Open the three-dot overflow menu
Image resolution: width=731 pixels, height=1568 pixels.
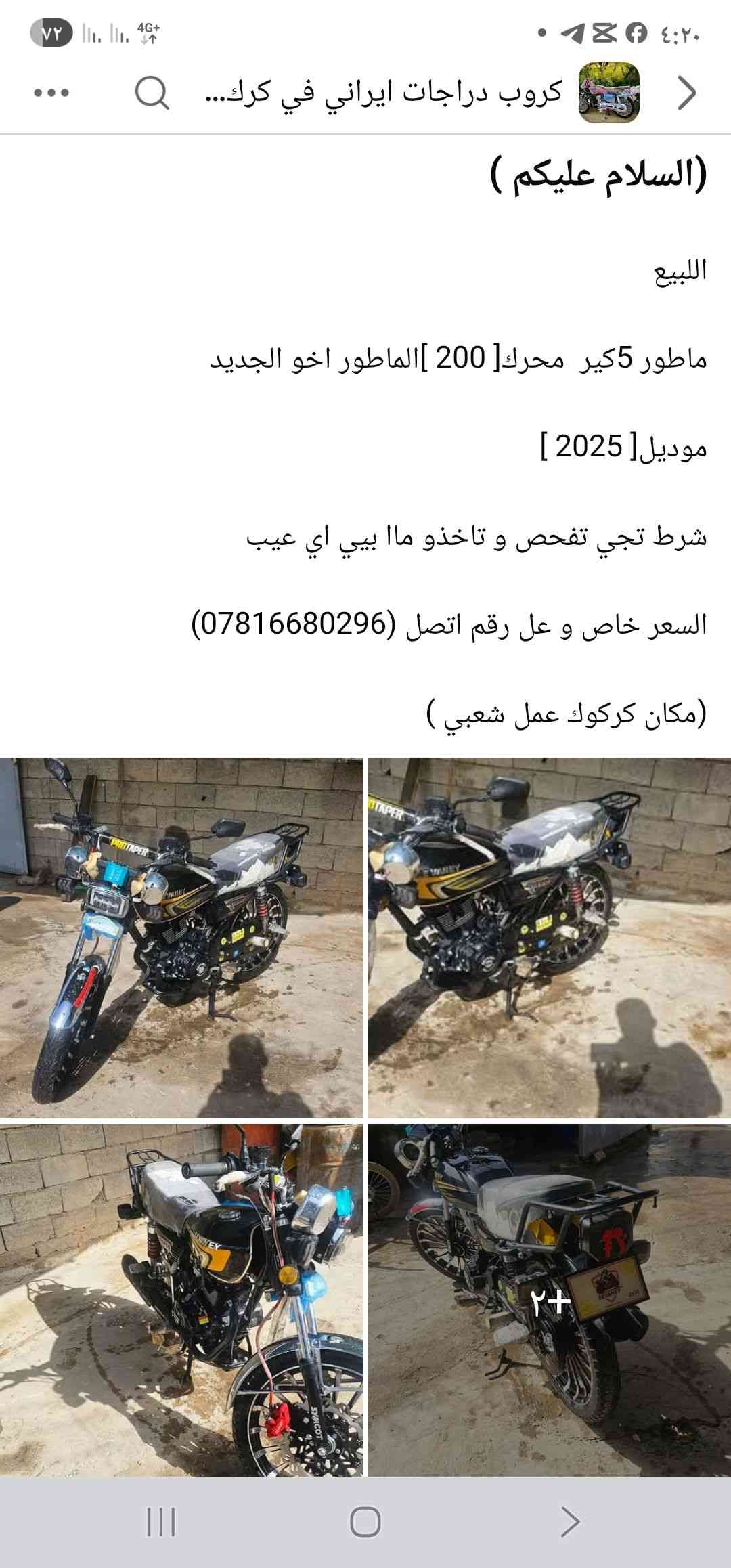coord(51,93)
